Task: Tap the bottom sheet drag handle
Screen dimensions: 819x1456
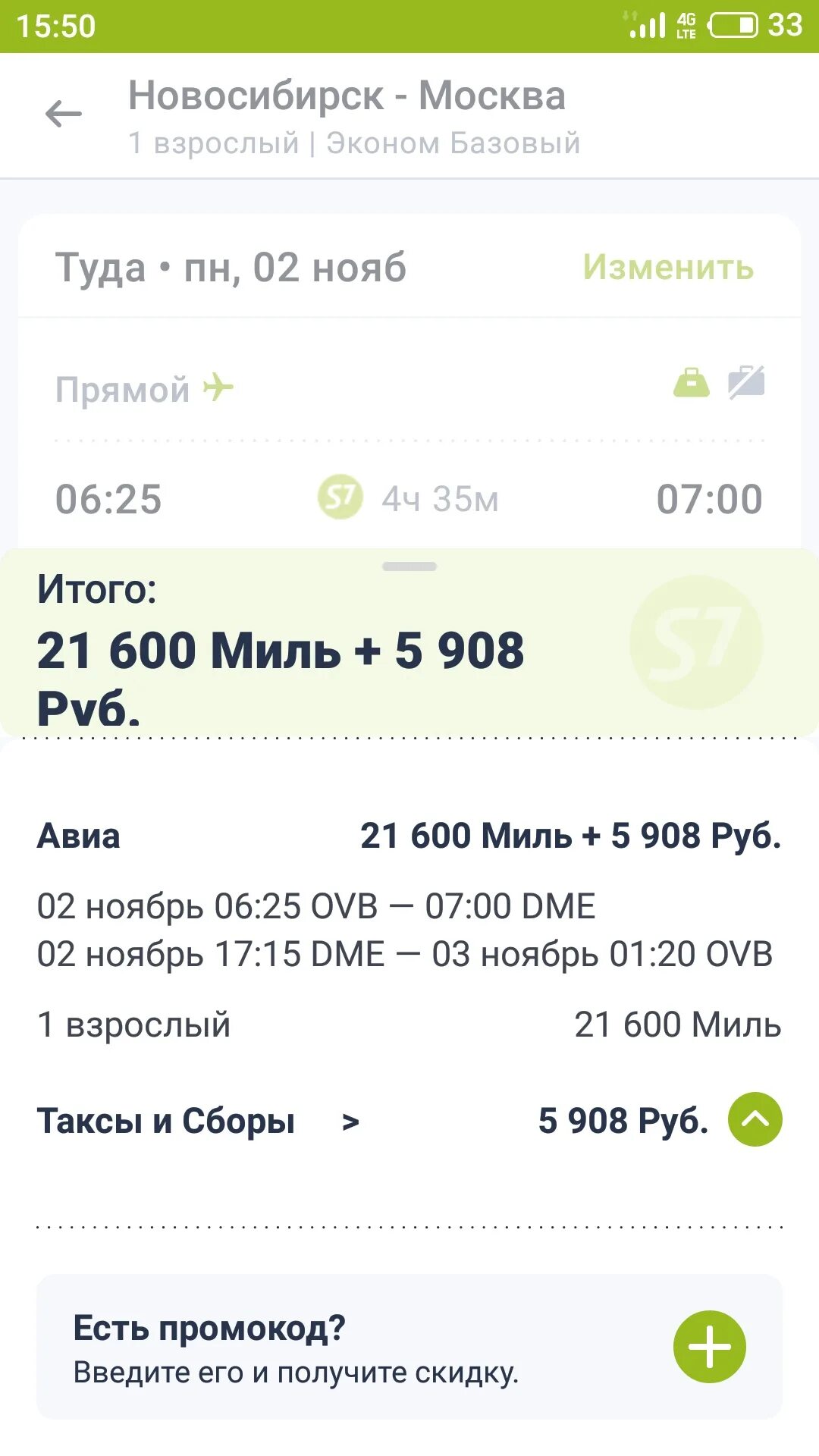Action: point(409,566)
